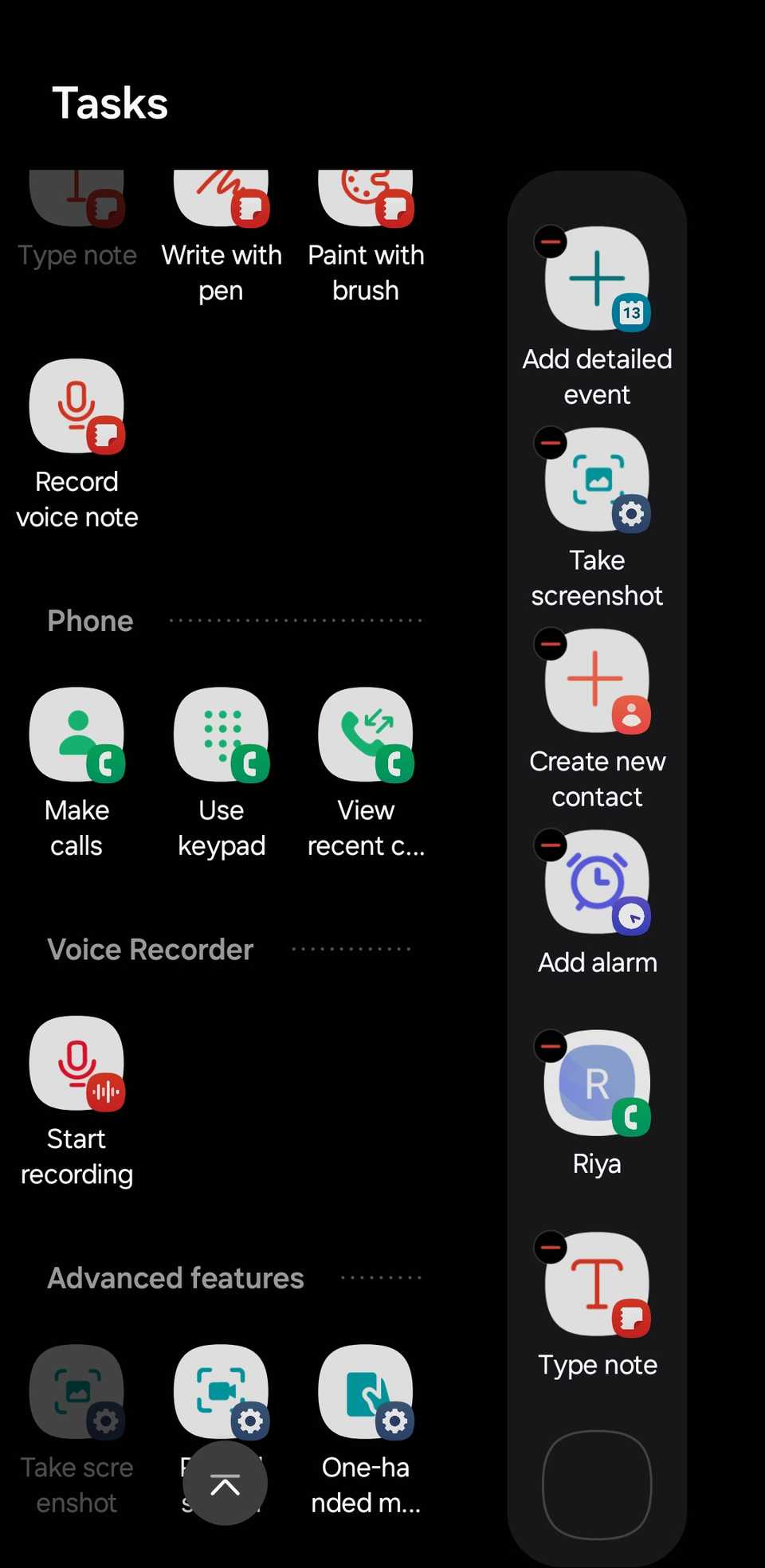Remove the Riya shortcut with its minus badge
765x1568 pixels.
pos(550,1046)
